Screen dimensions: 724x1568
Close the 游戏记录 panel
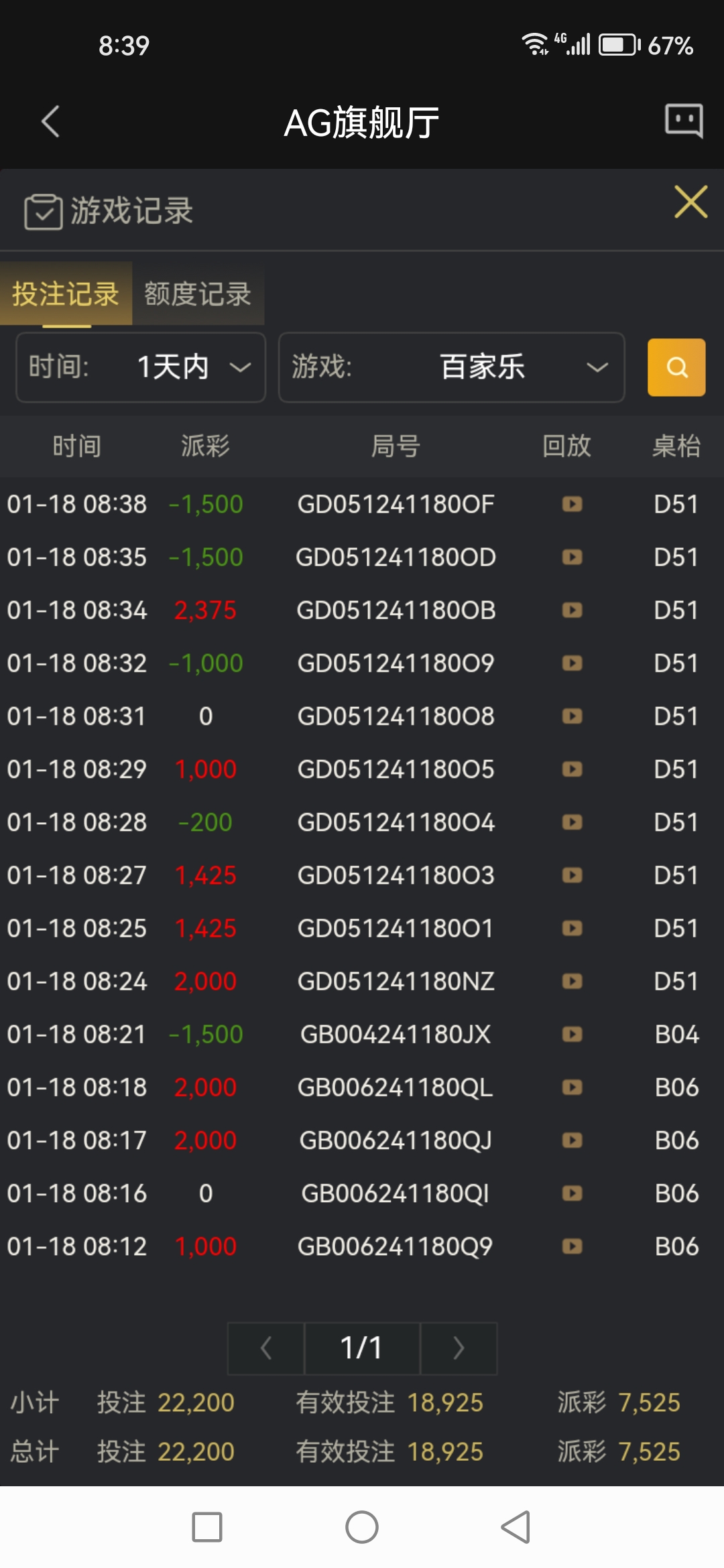690,202
